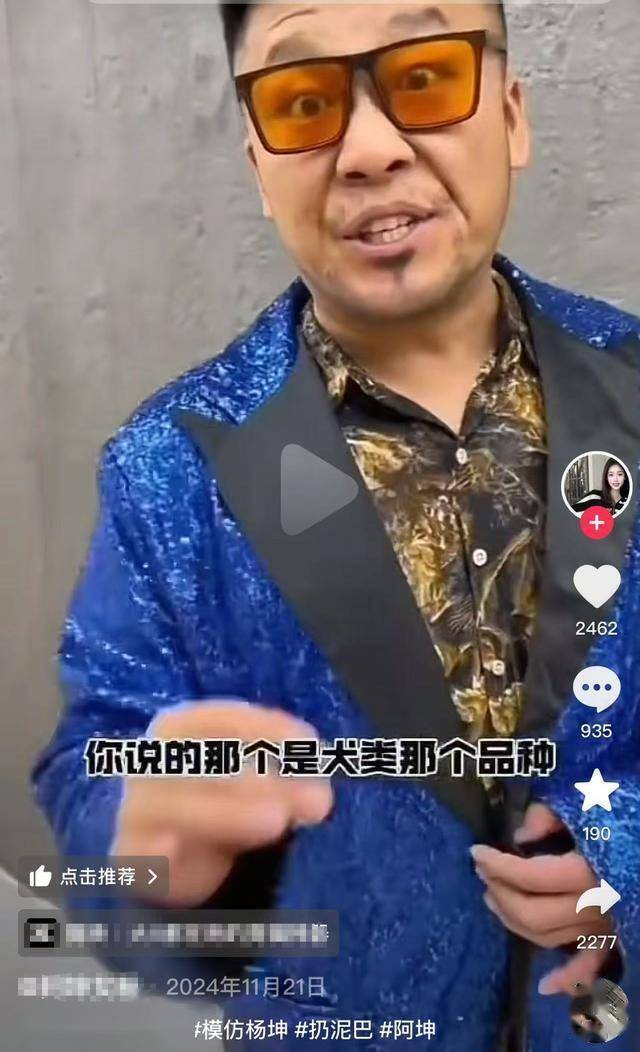Tap the 点击推荐 button
The height and width of the screenshot is (1052, 640).
[95, 877]
